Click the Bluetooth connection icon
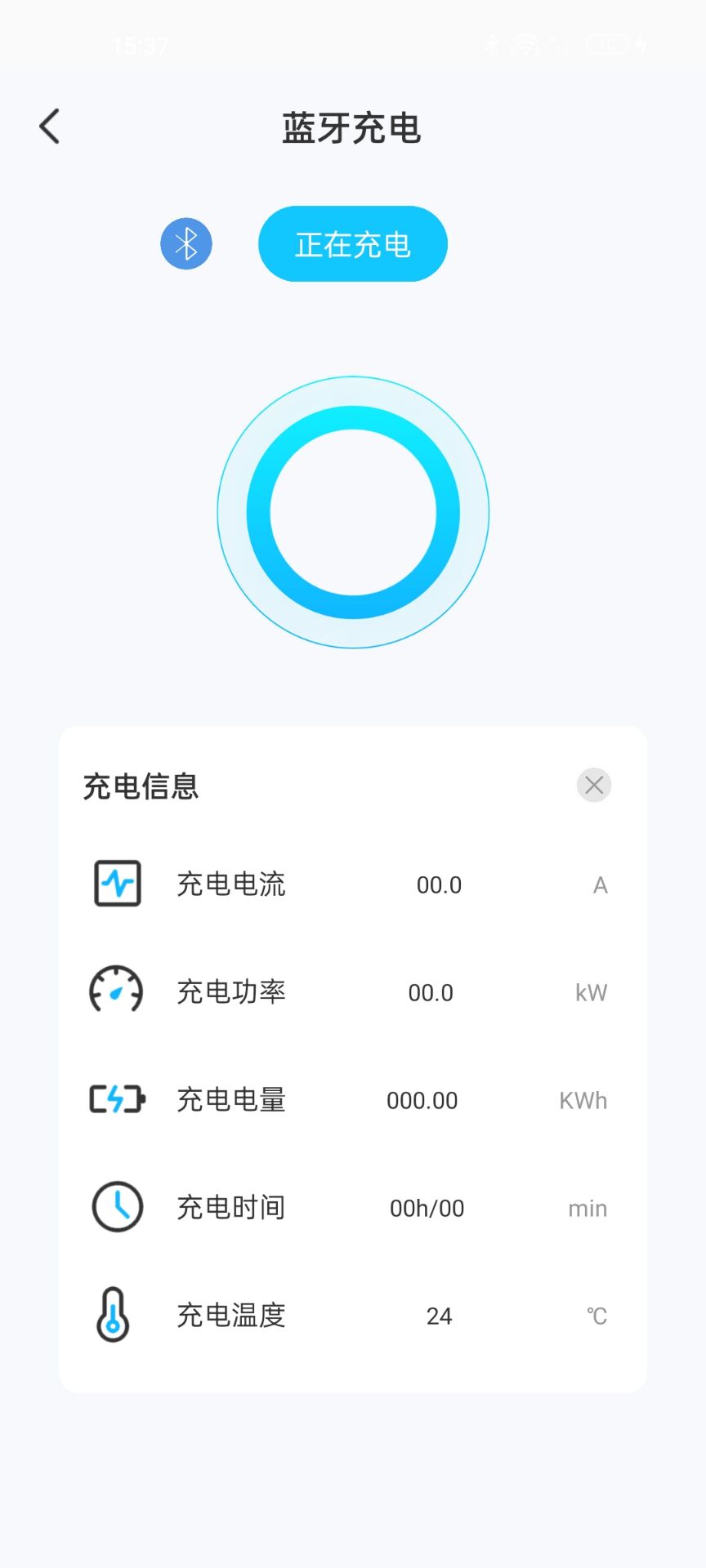The height and width of the screenshot is (1568, 706). coord(186,243)
